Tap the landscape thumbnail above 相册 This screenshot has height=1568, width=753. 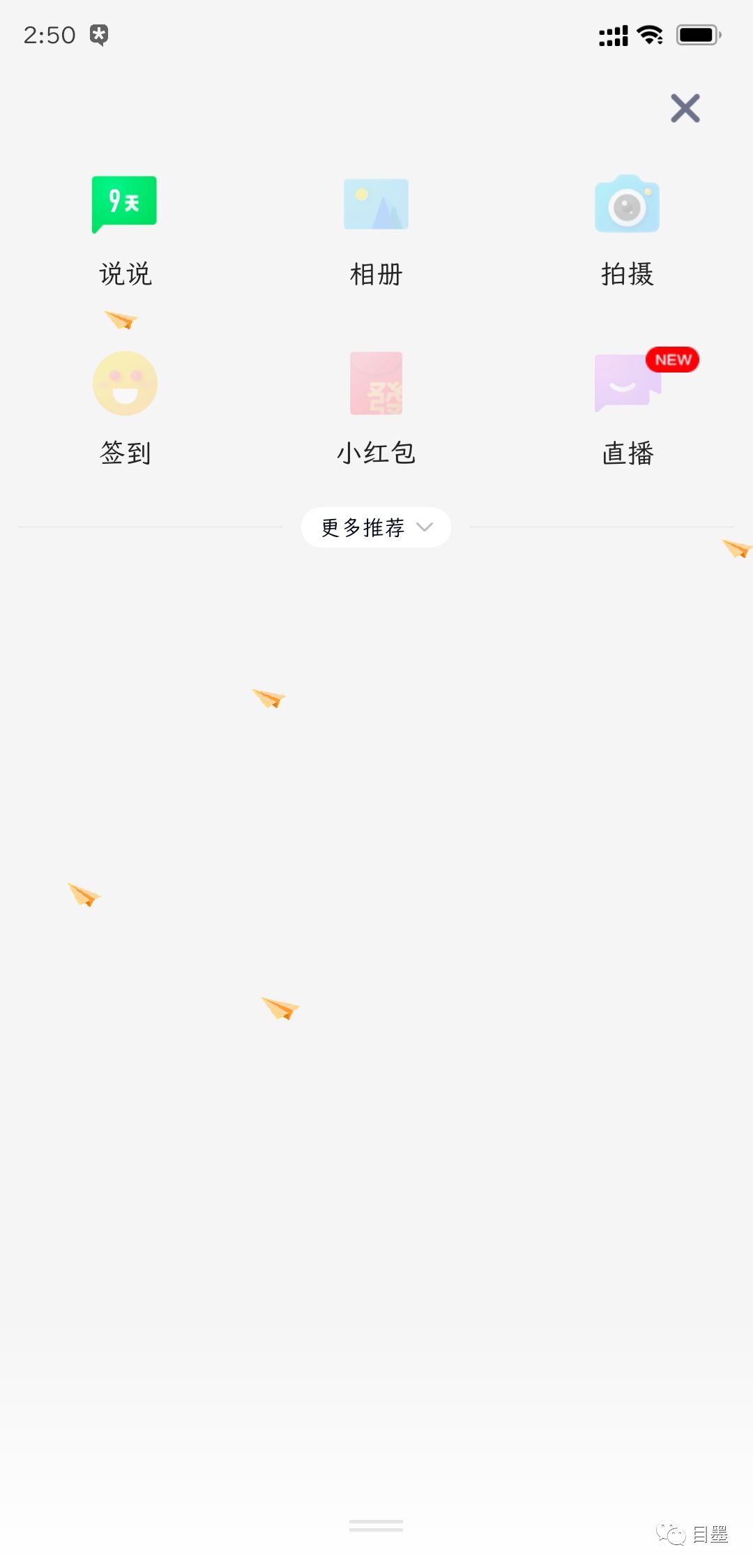[x=375, y=204]
